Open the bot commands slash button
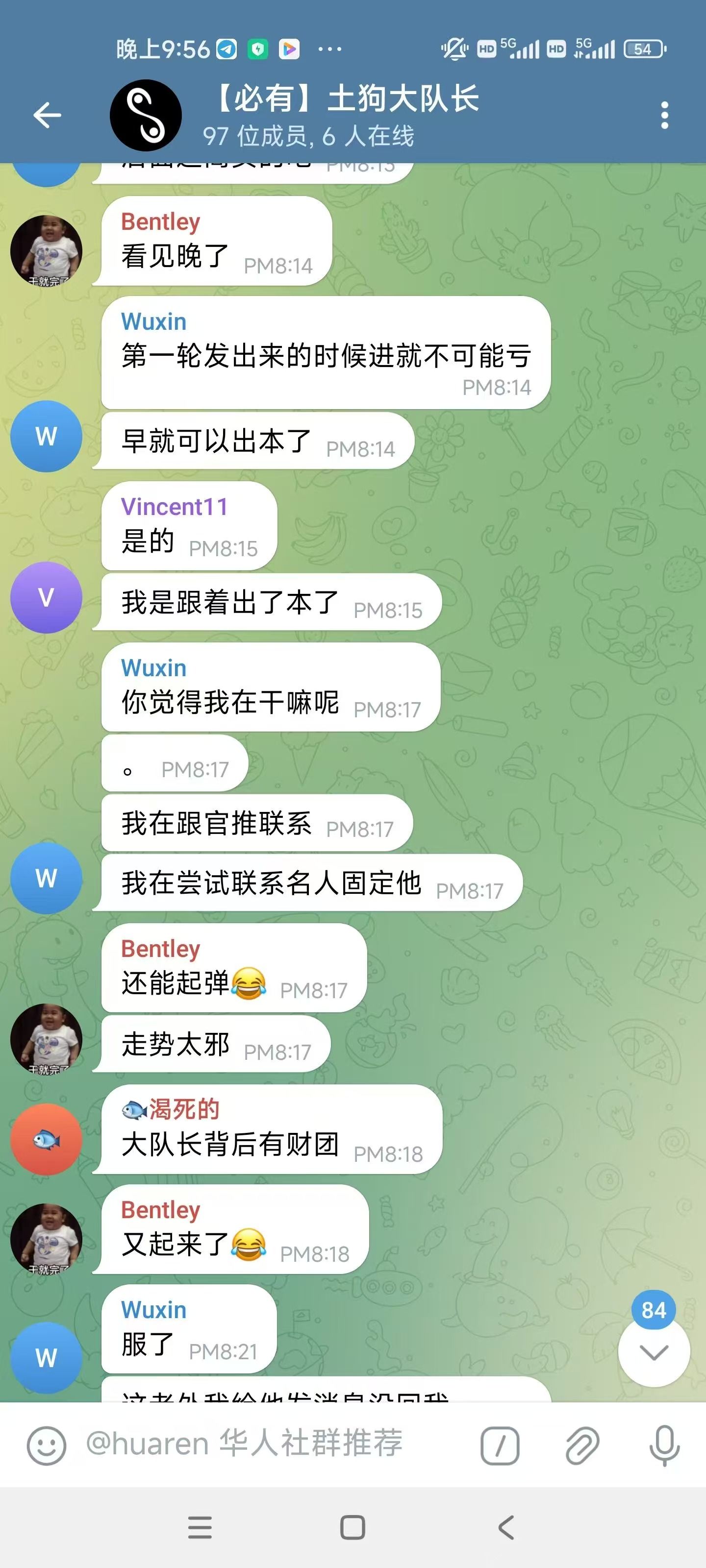The image size is (706, 1568). click(x=500, y=1445)
